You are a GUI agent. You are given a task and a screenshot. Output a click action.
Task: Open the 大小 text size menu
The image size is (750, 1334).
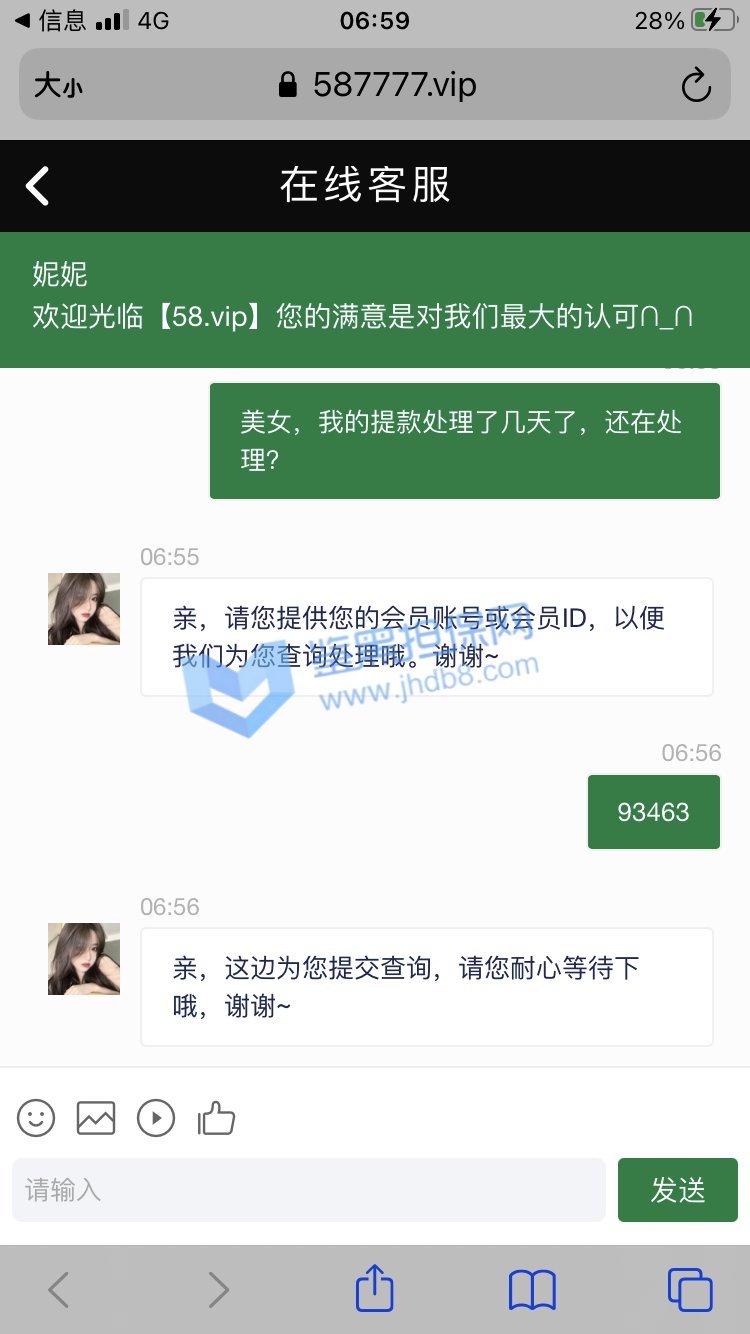(58, 86)
